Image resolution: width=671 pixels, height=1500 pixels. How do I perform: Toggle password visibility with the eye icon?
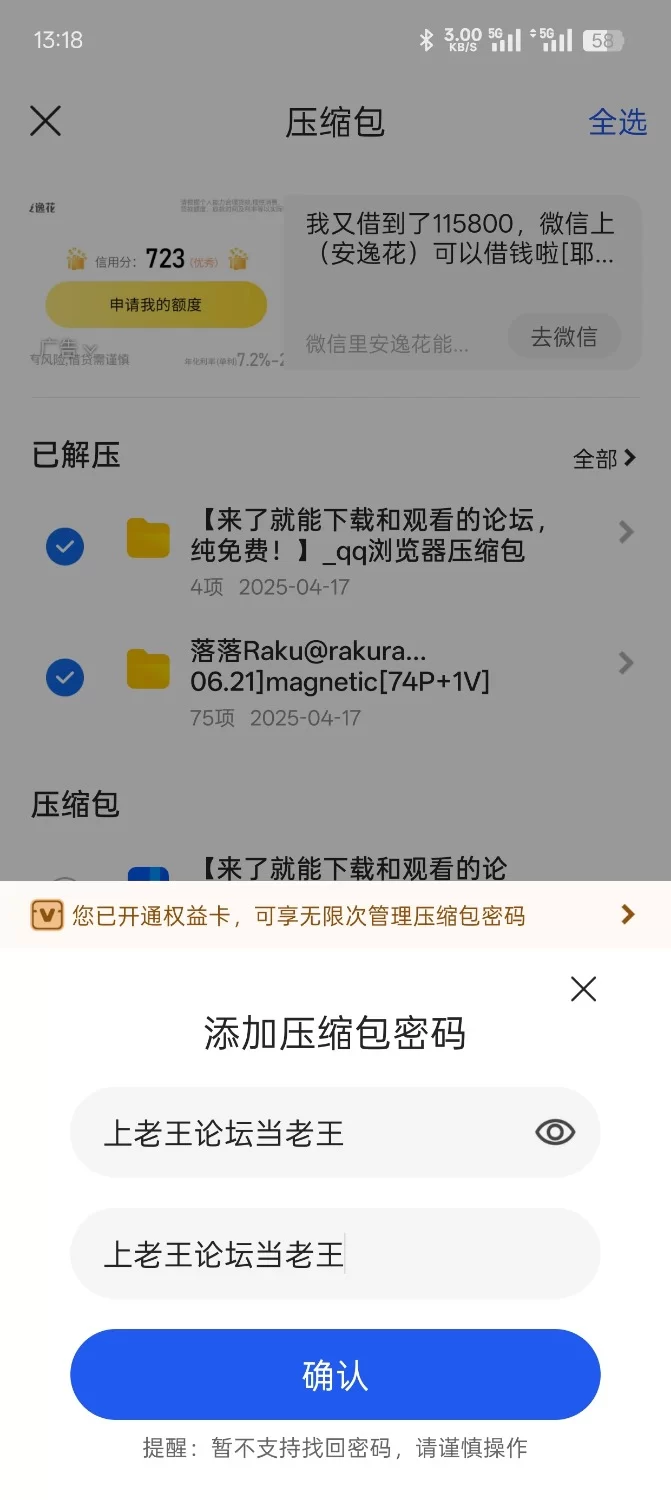(x=555, y=1132)
